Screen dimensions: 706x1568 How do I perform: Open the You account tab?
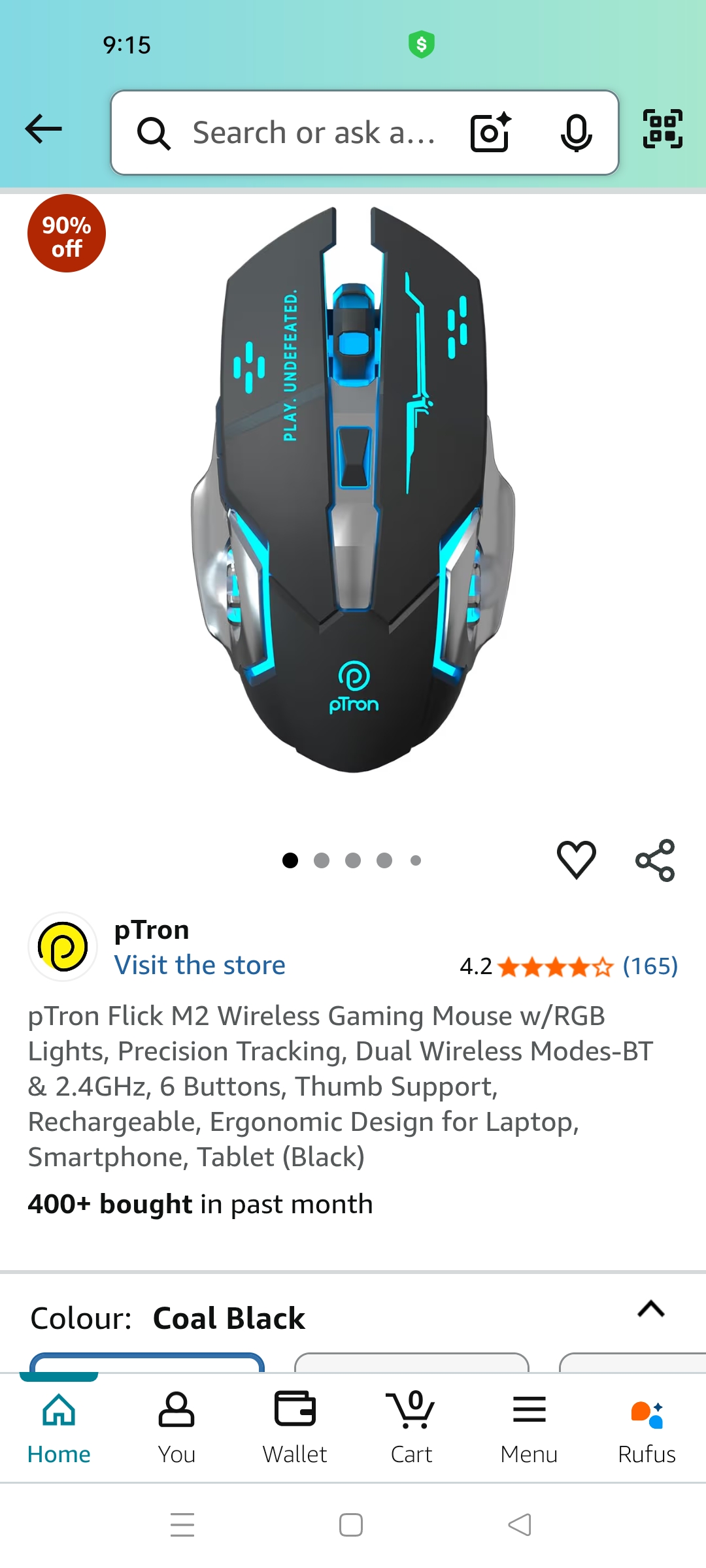(x=176, y=1428)
